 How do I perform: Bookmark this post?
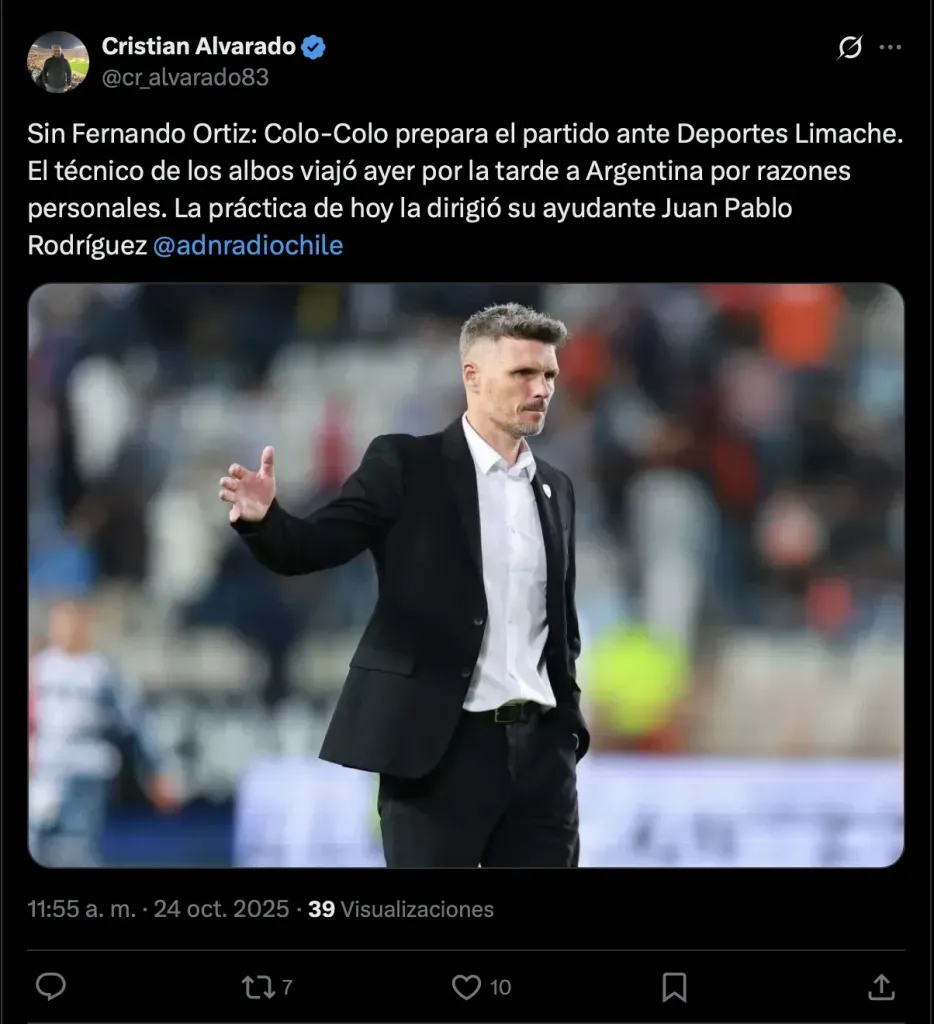coord(675,987)
